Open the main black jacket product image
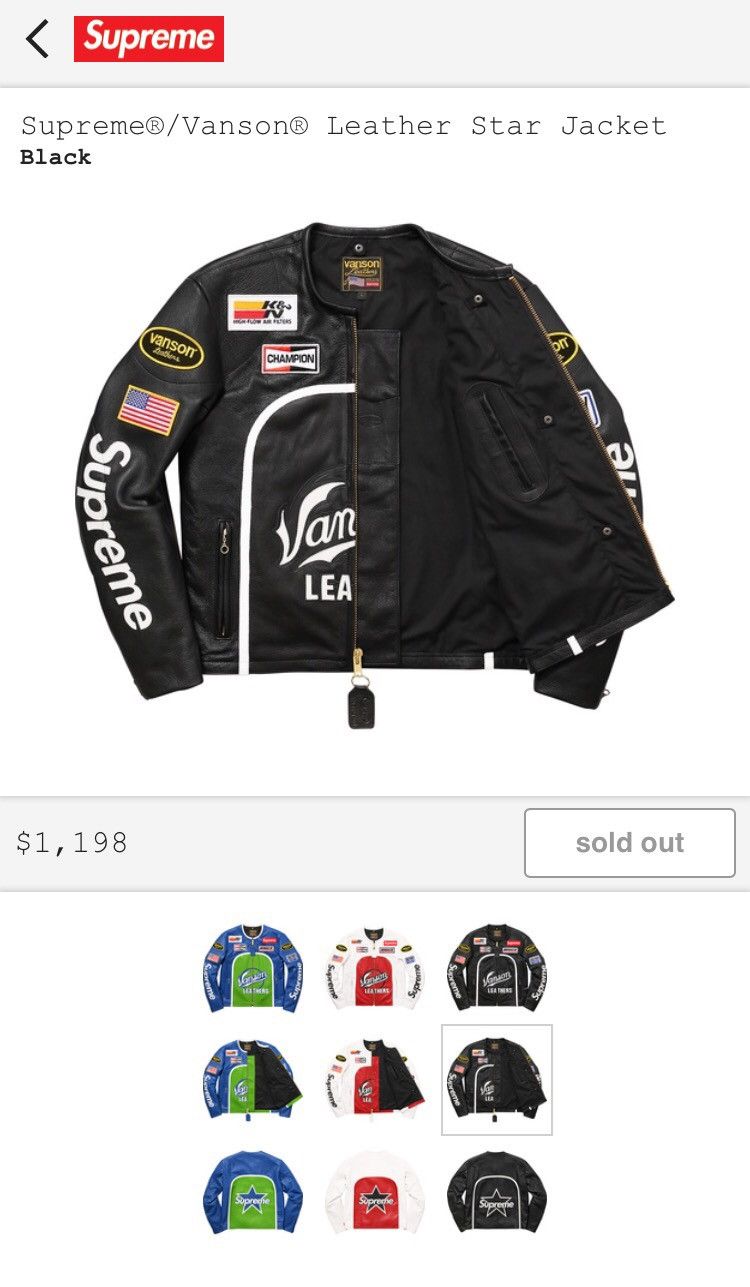750x1287 pixels. click(x=375, y=475)
